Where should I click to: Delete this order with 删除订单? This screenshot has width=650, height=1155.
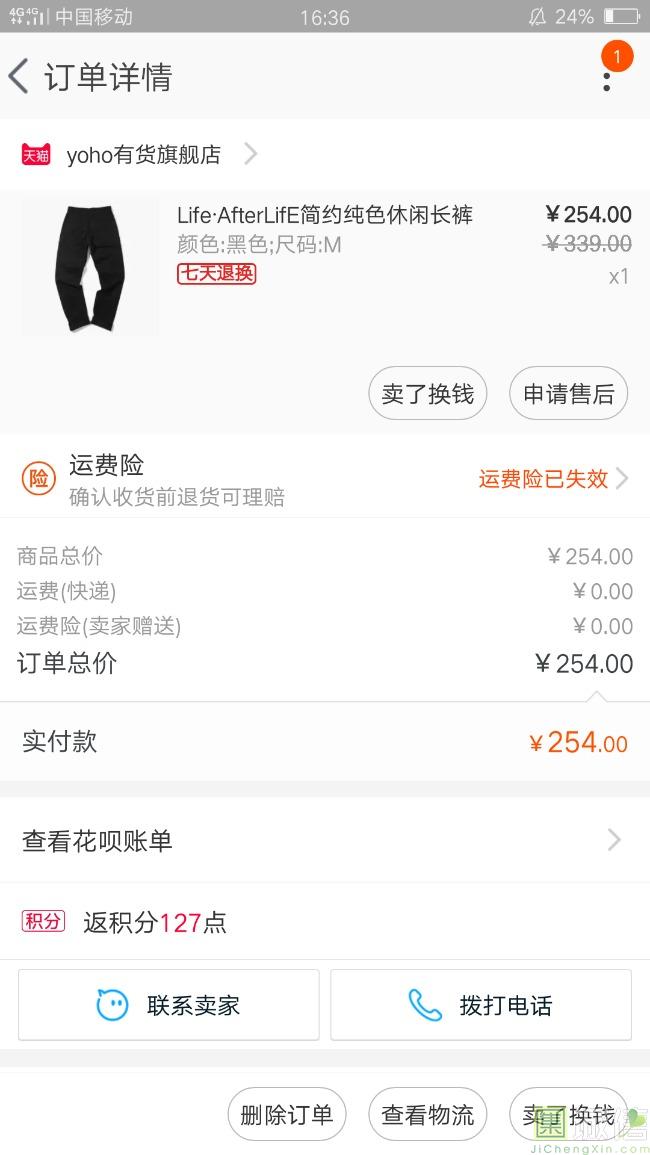coord(287,1115)
